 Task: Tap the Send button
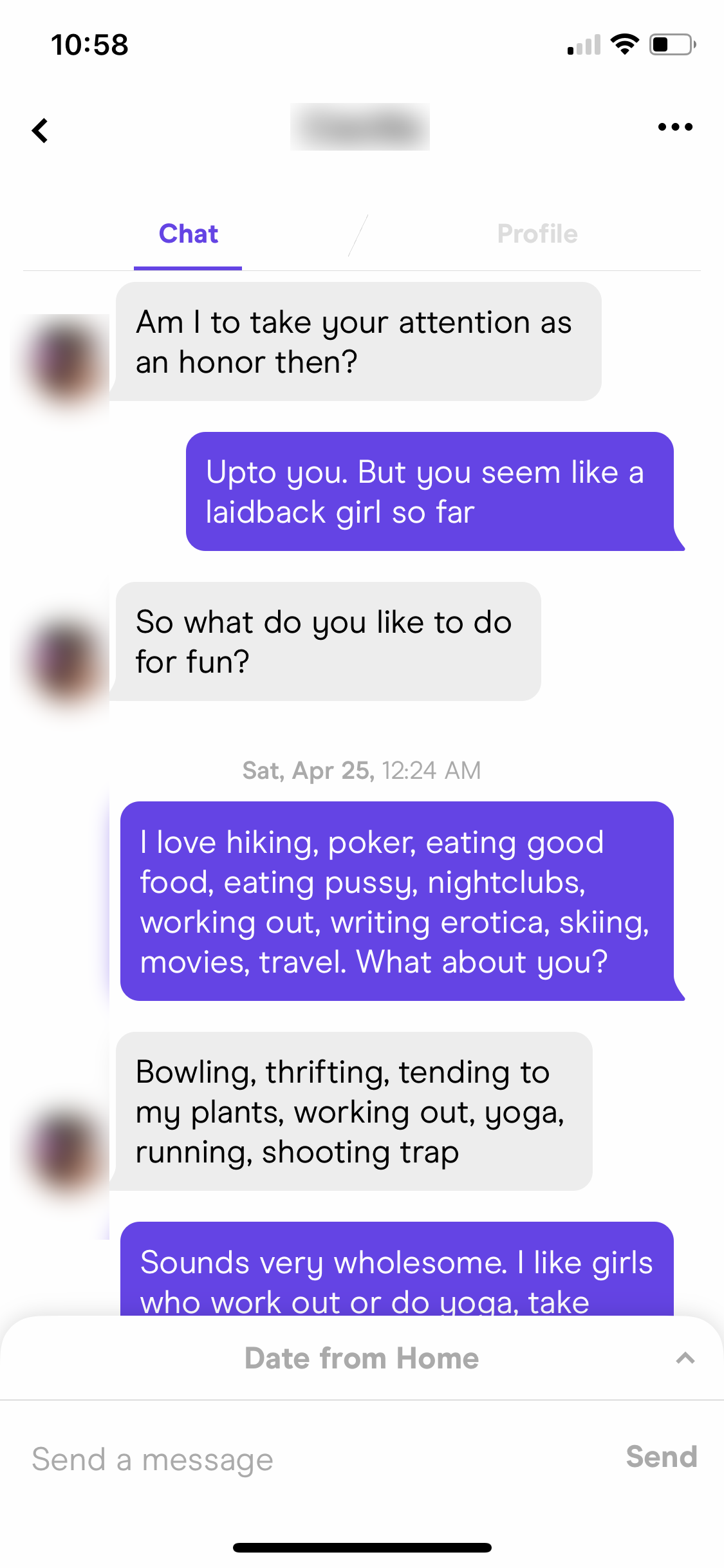(x=661, y=1457)
